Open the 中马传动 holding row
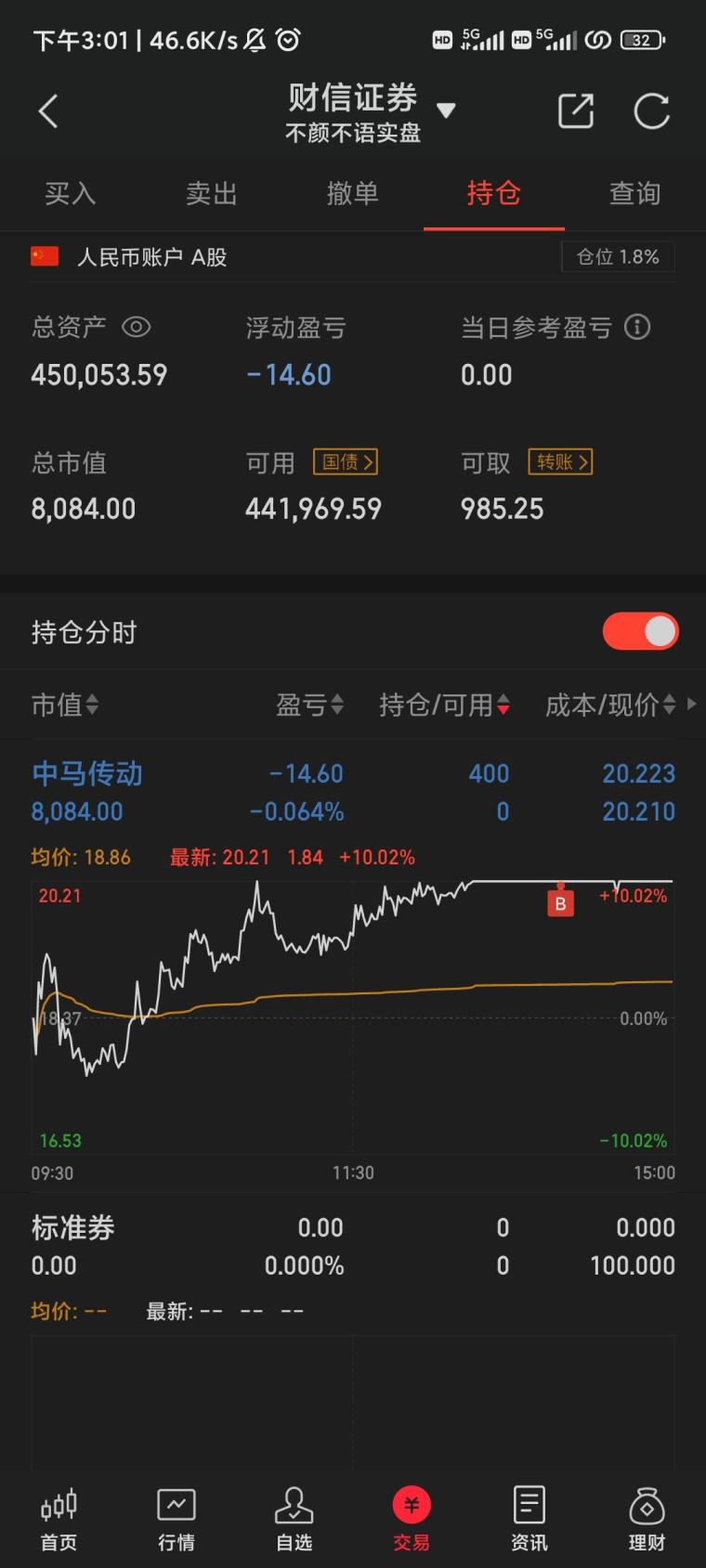Image resolution: width=706 pixels, height=1568 pixels. point(87,774)
